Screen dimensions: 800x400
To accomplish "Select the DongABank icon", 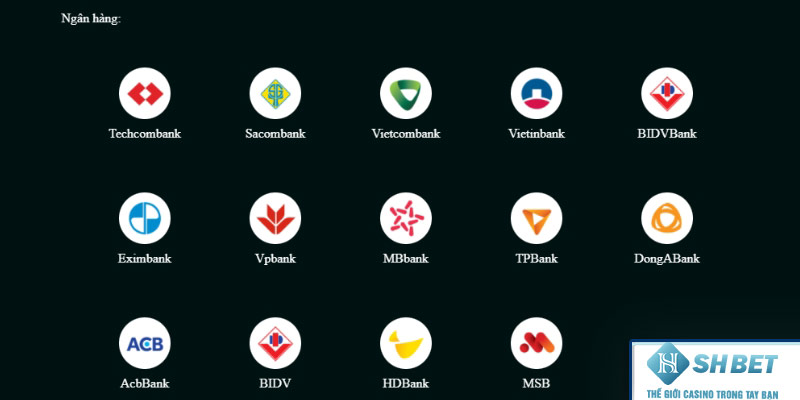I will point(667,219).
